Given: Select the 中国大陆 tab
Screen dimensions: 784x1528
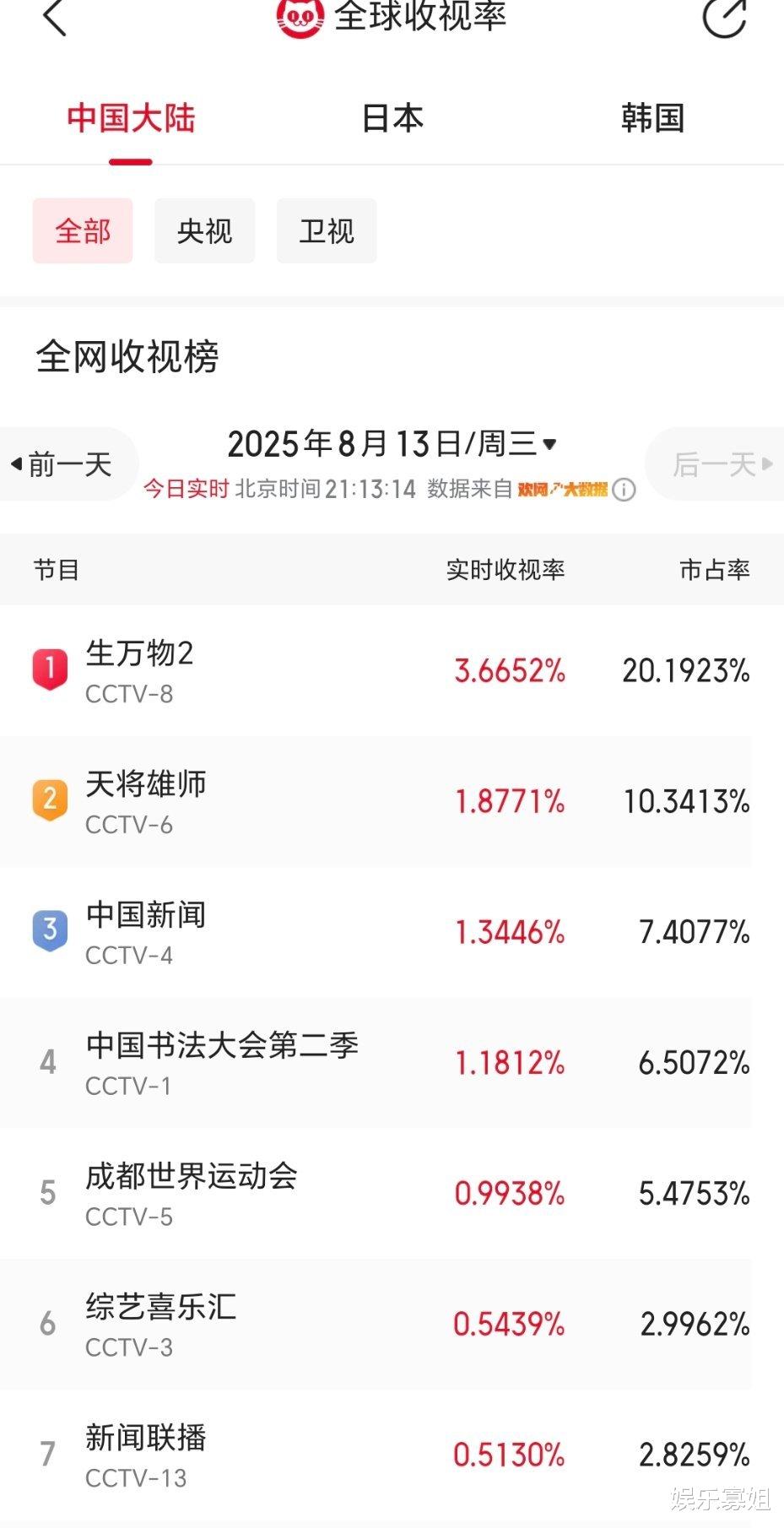Looking at the screenshot, I should pyautogui.click(x=131, y=119).
